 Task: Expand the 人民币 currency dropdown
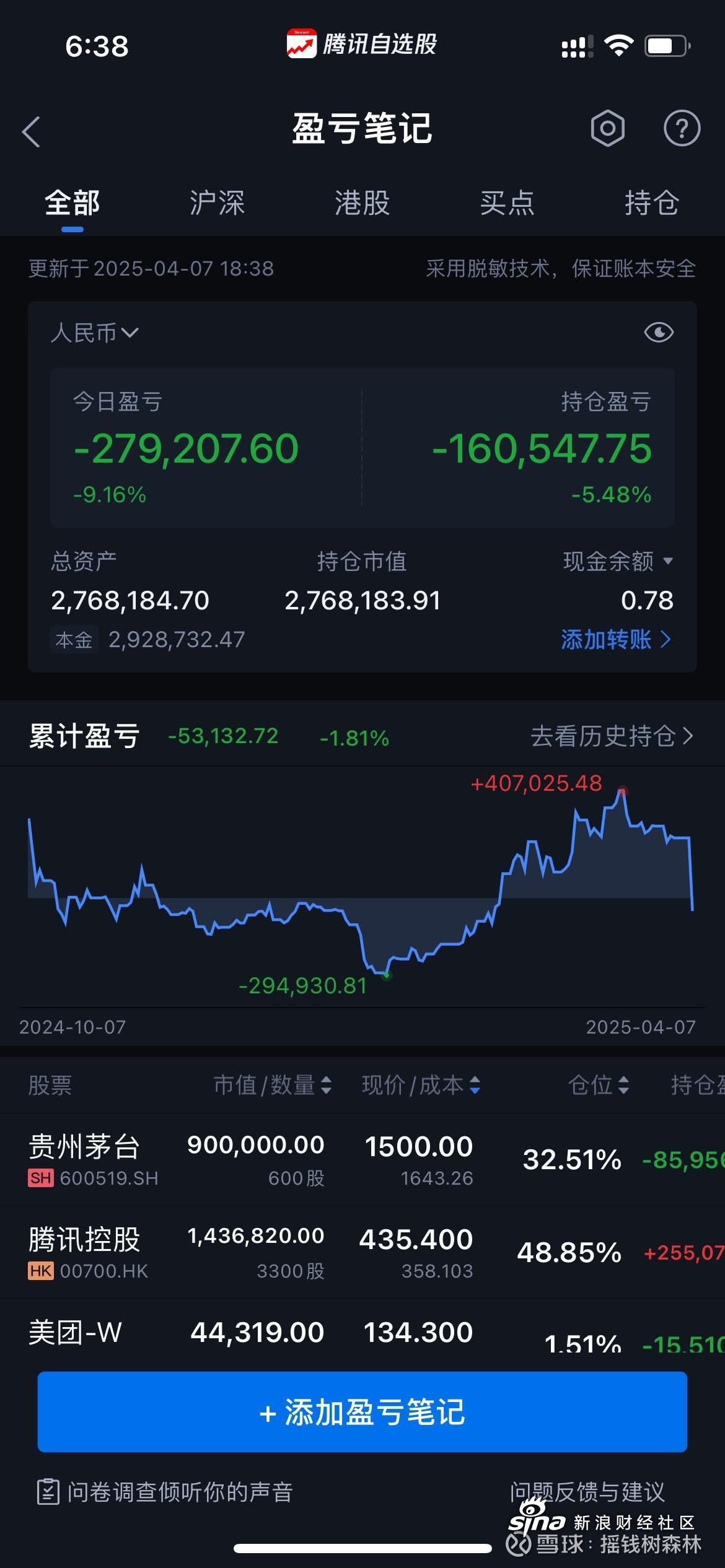(94, 333)
